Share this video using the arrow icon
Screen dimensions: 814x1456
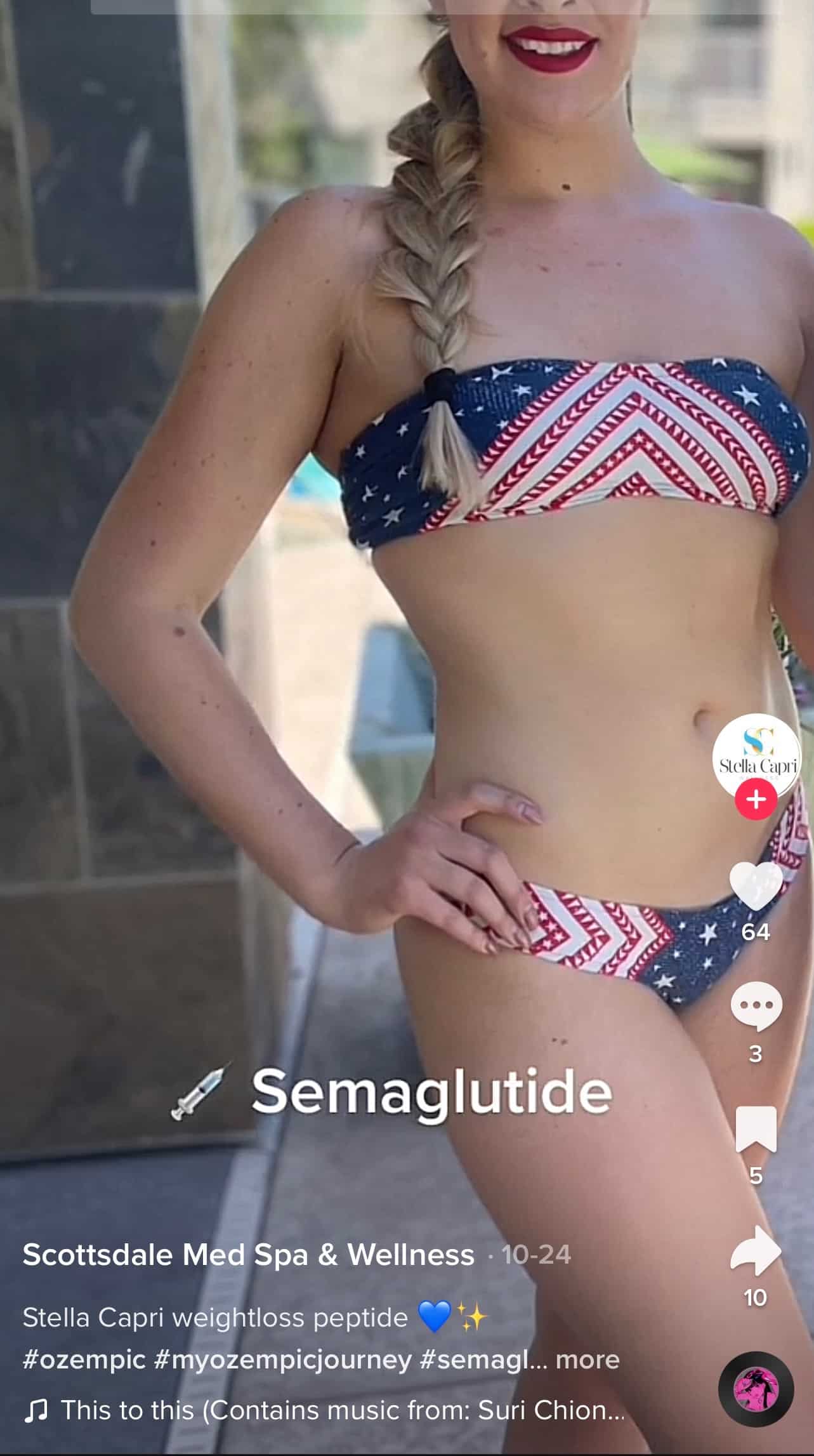(x=756, y=1250)
